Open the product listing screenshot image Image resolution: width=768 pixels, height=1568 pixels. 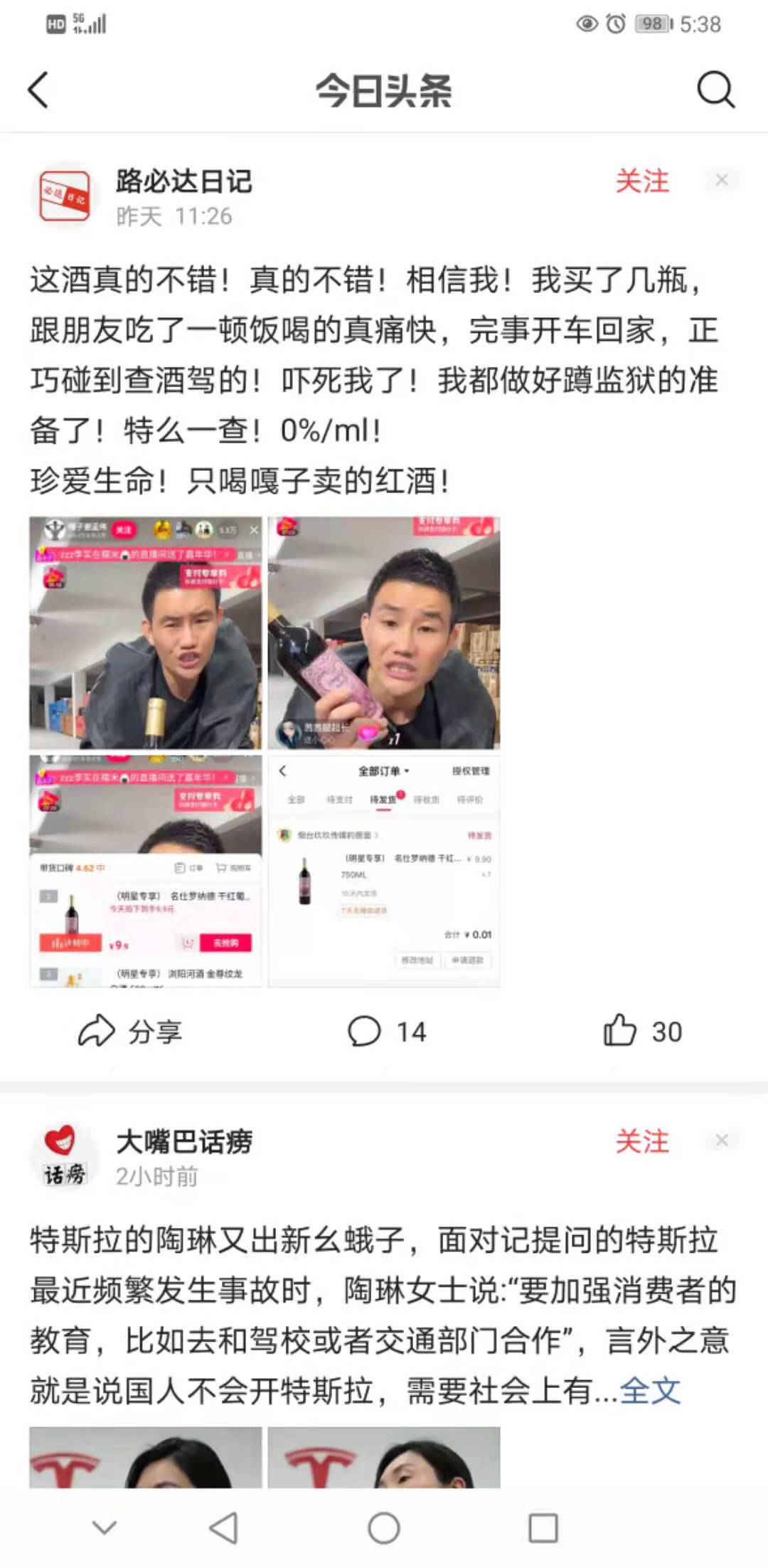coord(145,872)
